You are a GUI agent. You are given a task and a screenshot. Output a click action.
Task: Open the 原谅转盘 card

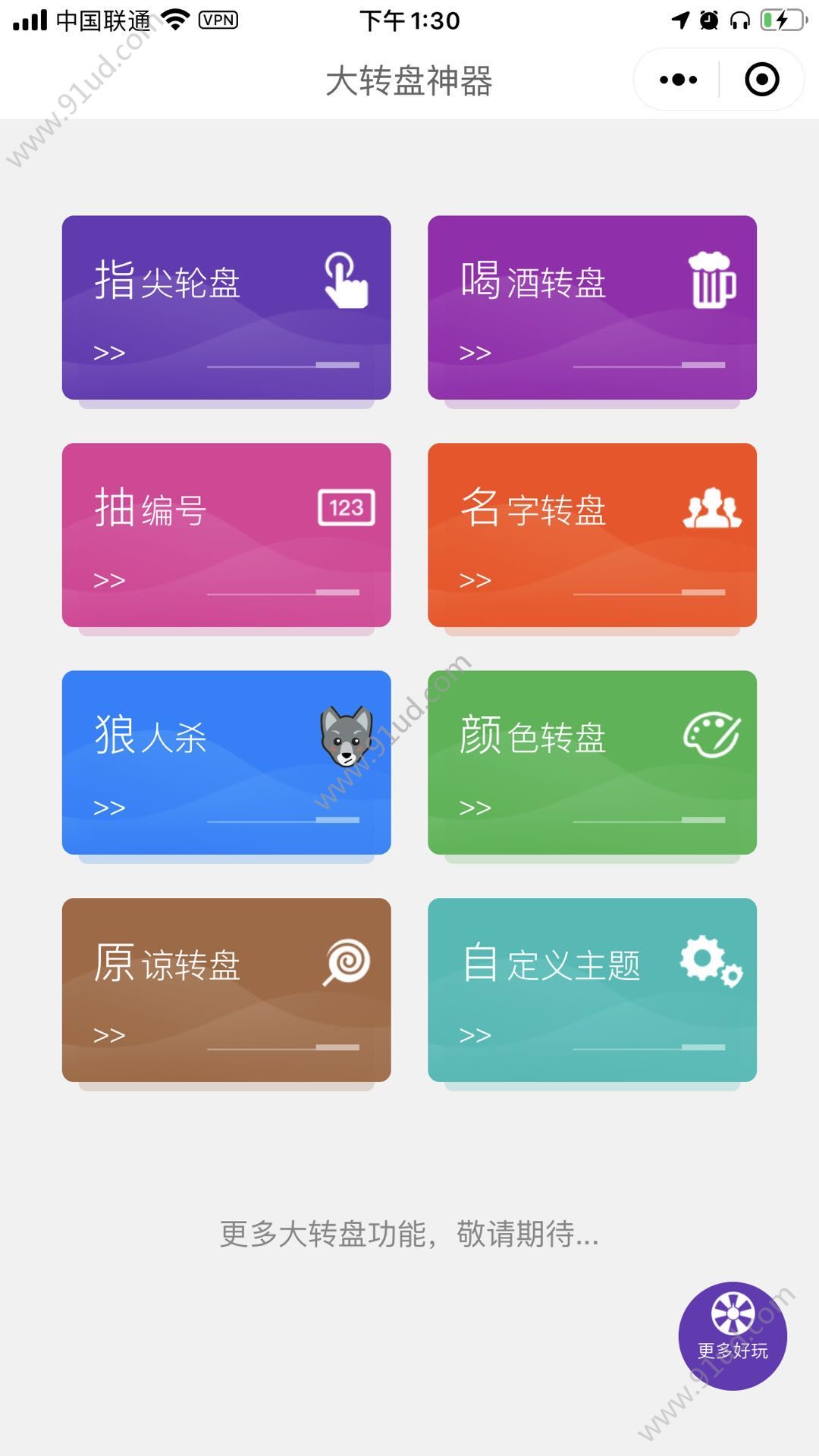[x=226, y=990]
